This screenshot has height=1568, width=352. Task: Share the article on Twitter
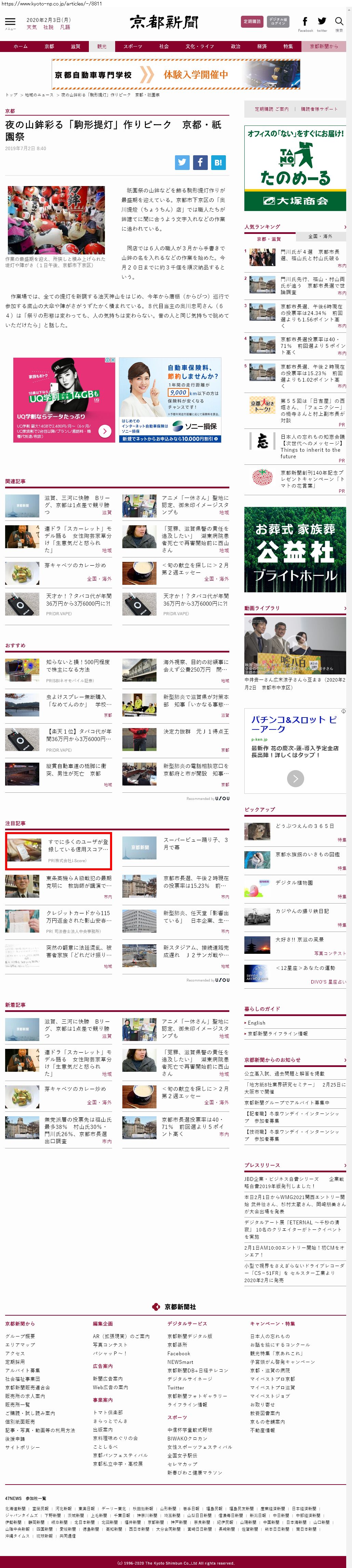(x=182, y=162)
